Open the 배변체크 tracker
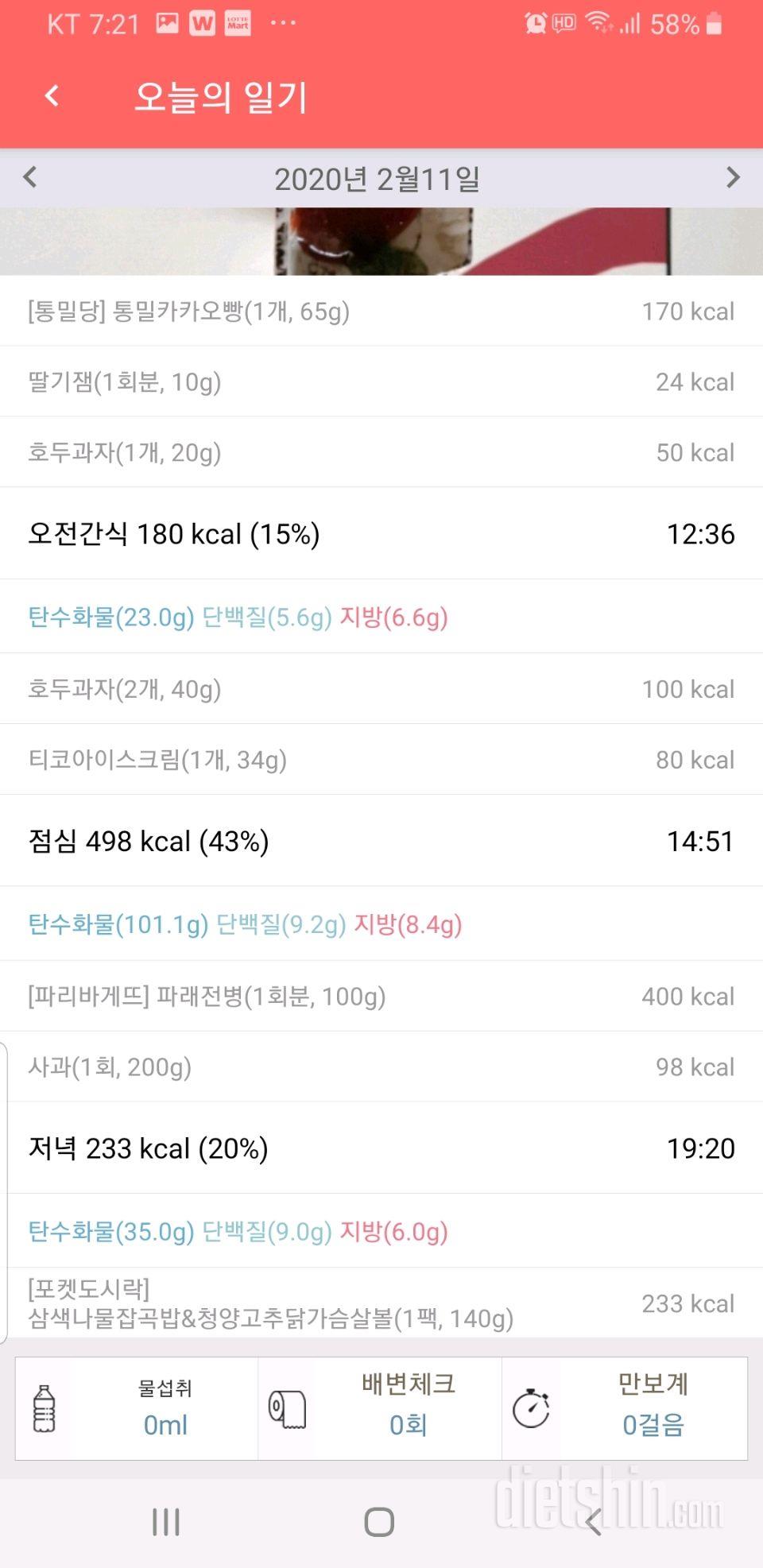Screen dimensions: 763x1568 pyautogui.click(x=380, y=1409)
